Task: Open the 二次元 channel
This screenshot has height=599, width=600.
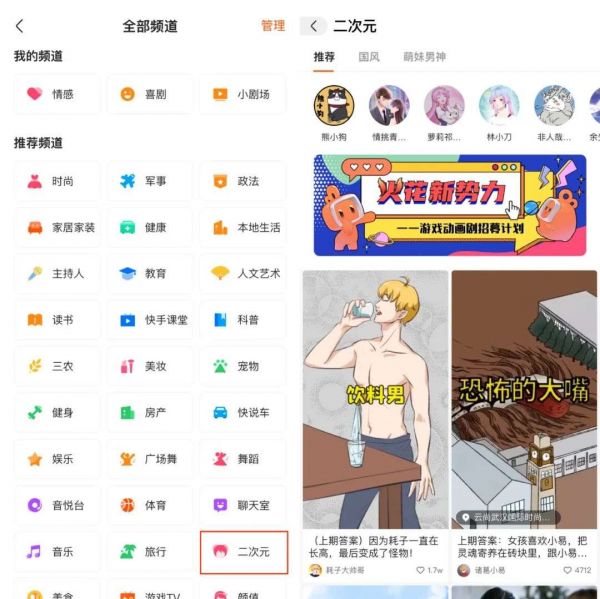Action: pos(244,551)
